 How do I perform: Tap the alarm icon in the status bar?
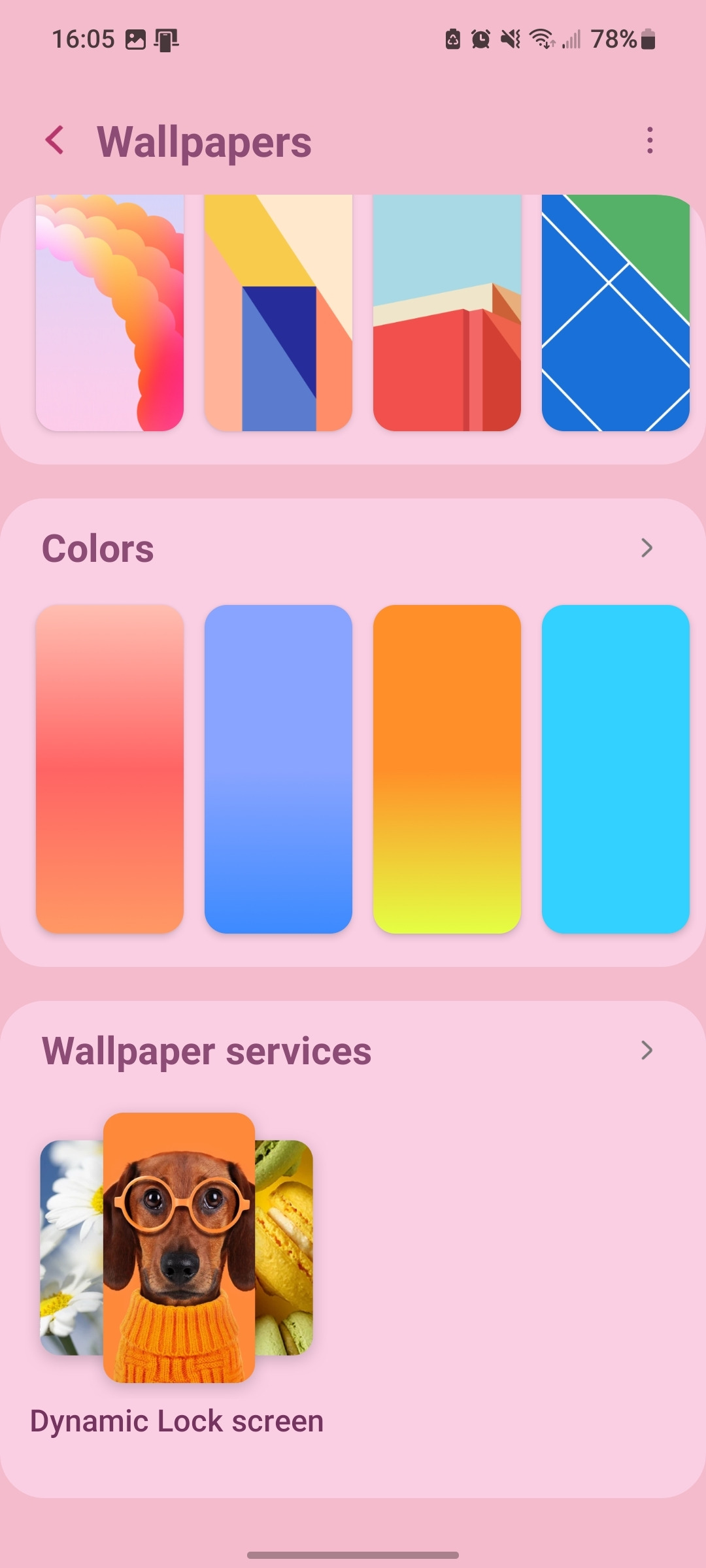[480, 39]
